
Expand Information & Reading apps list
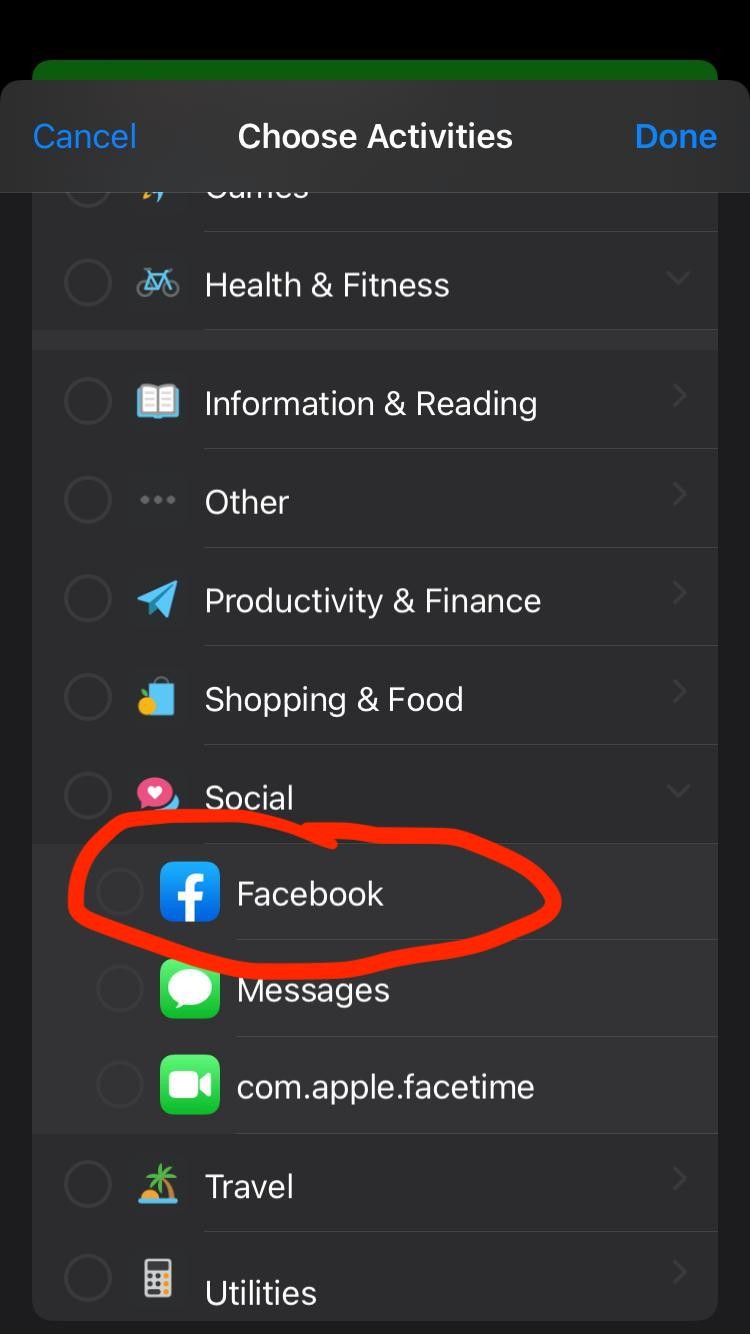tap(680, 397)
